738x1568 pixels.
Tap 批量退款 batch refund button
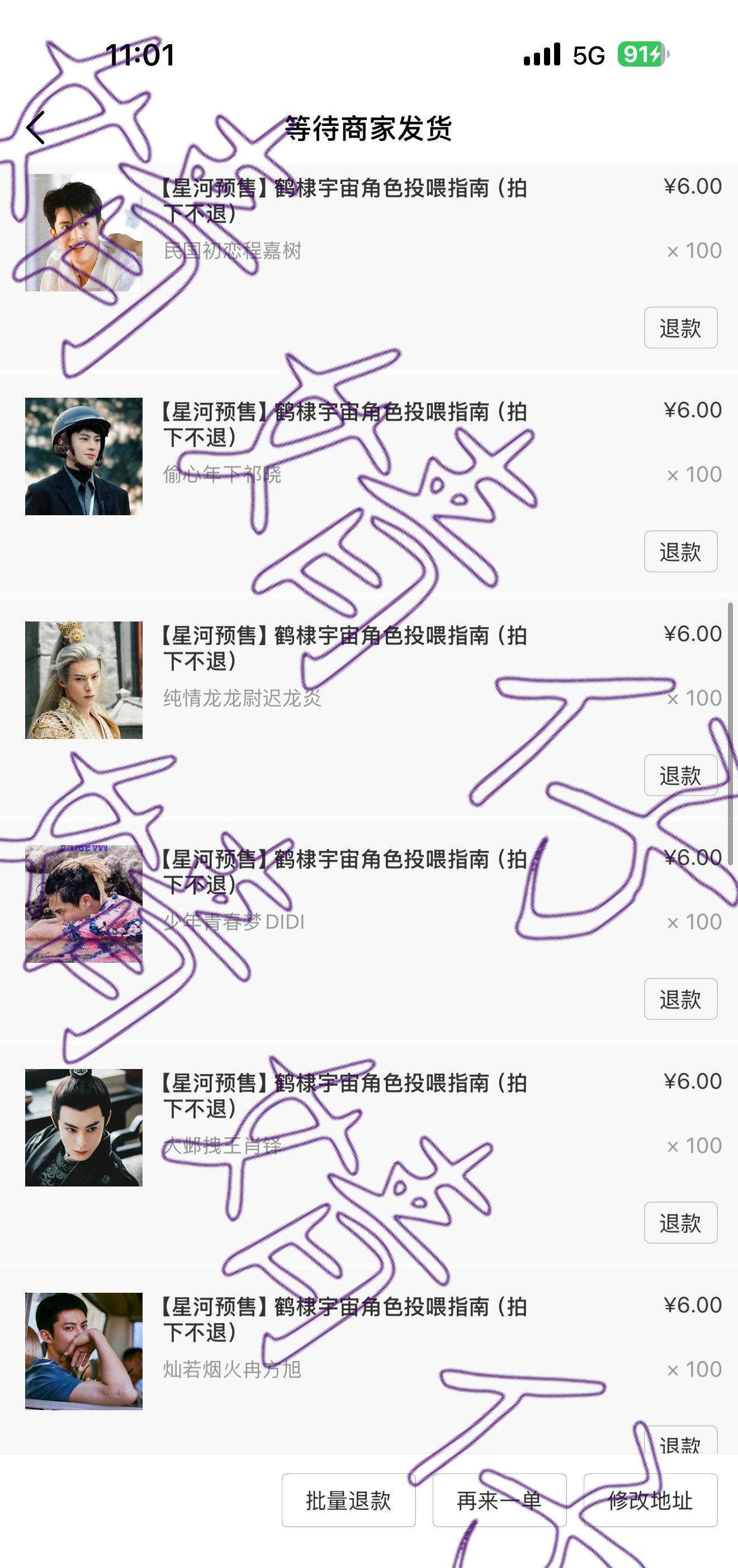[348, 1500]
